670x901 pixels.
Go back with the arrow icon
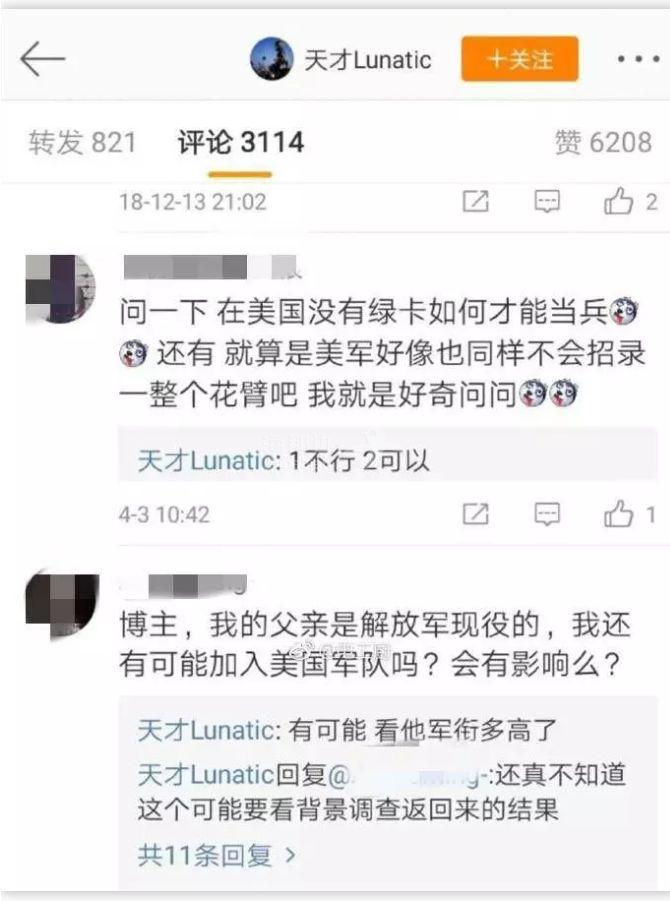(x=42, y=60)
